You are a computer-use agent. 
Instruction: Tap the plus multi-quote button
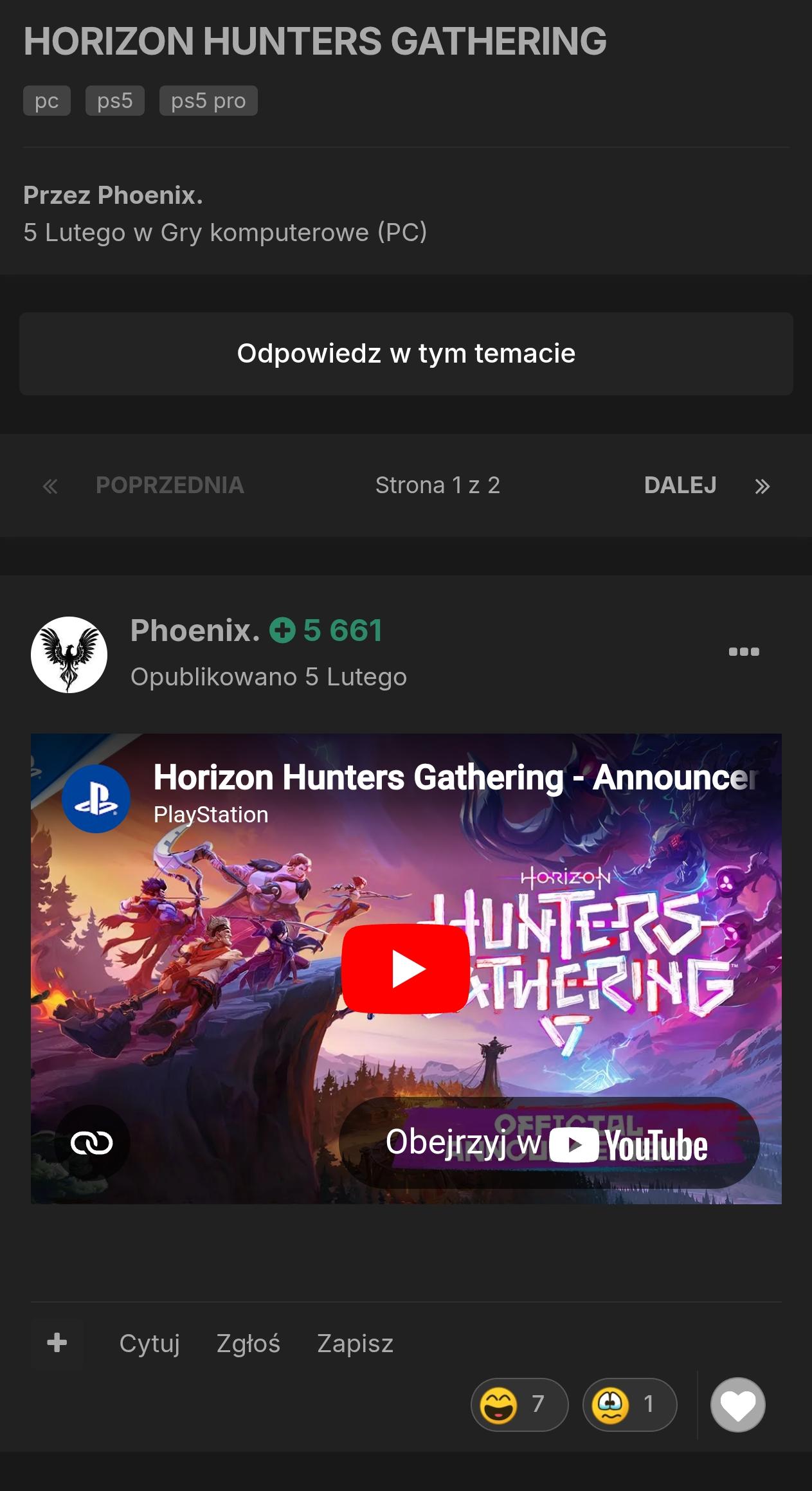pyautogui.click(x=57, y=1342)
